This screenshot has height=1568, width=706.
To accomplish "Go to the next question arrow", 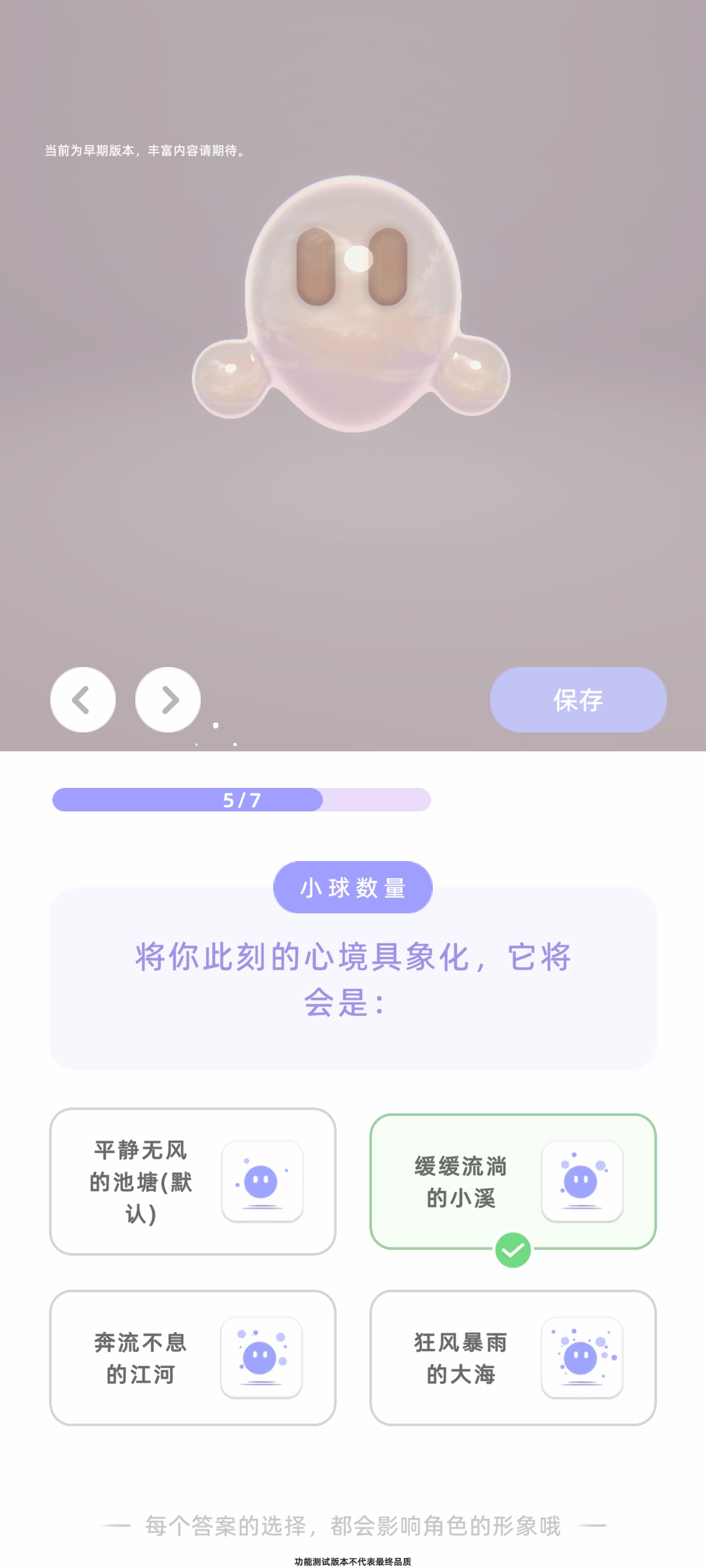I will coord(168,700).
